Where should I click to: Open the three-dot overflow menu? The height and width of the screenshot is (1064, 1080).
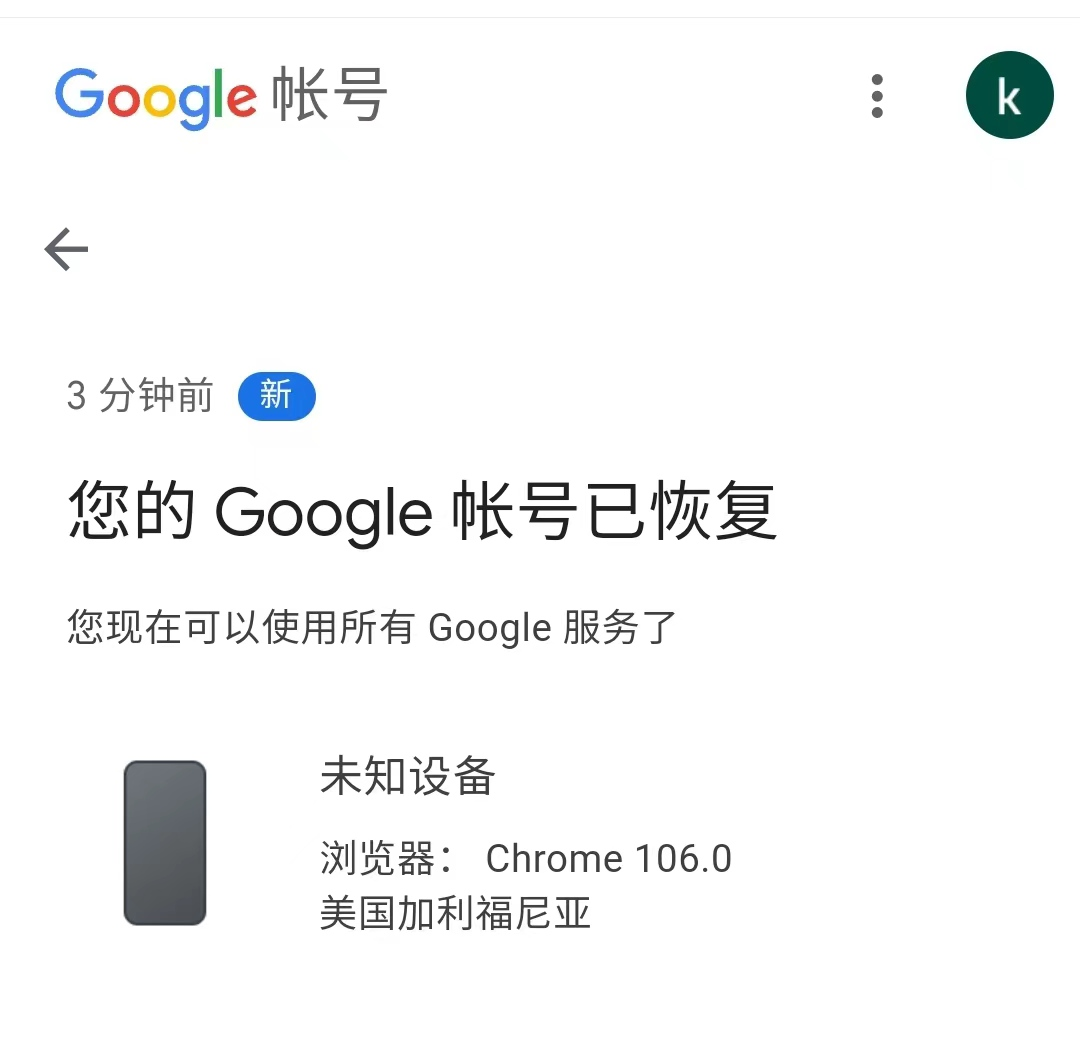[x=877, y=96]
